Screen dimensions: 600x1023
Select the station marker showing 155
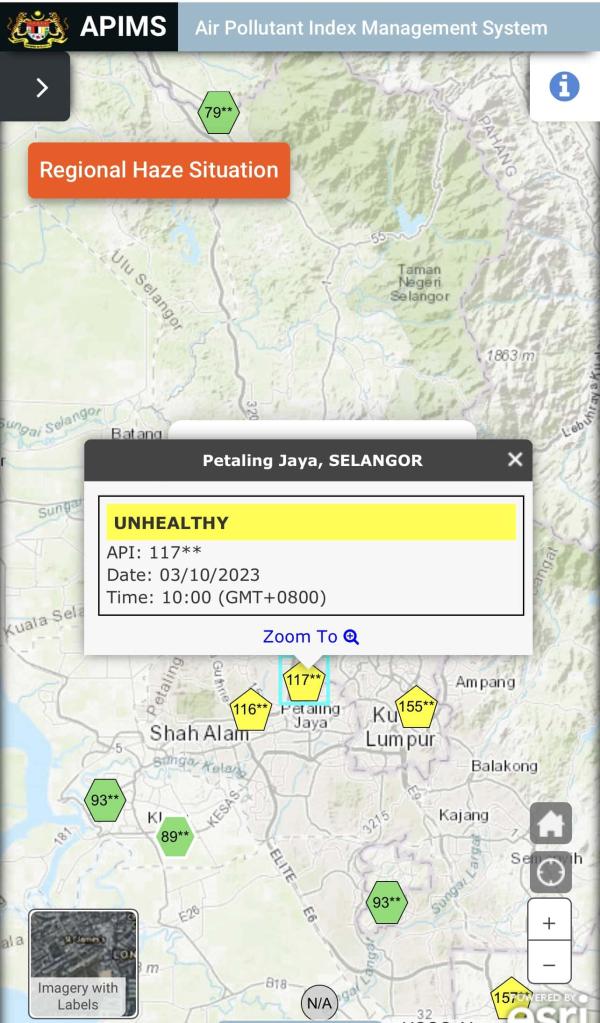click(x=416, y=707)
